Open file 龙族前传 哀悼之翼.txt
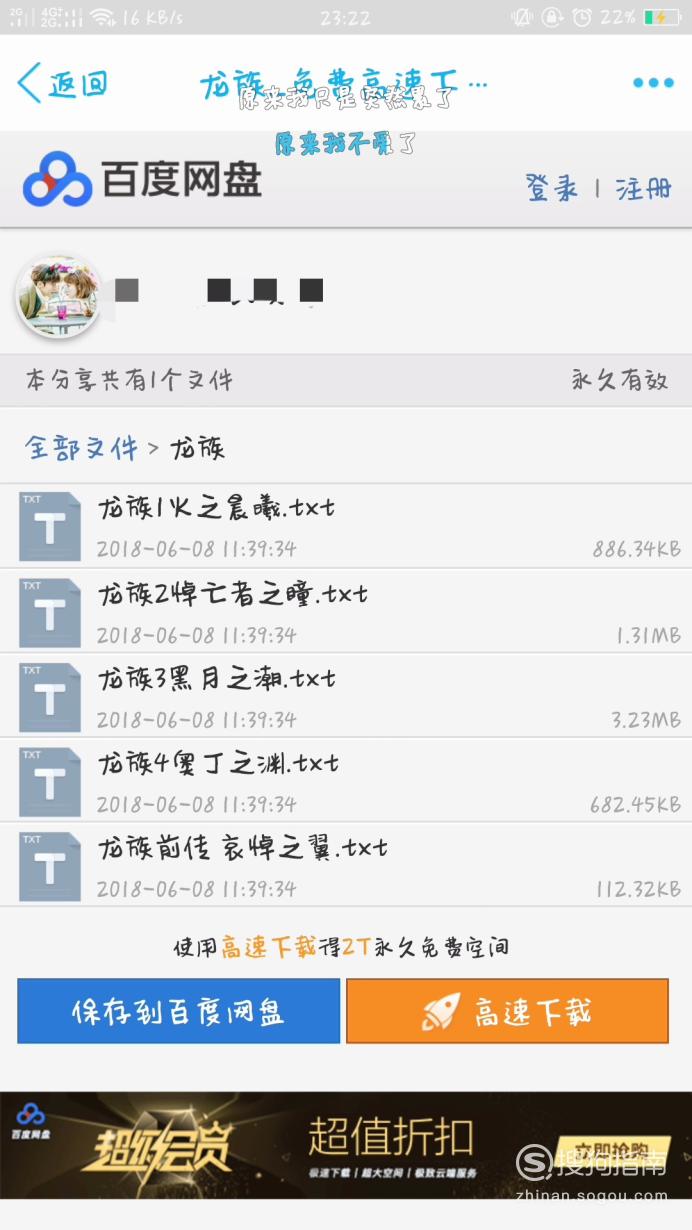 [x=346, y=865]
